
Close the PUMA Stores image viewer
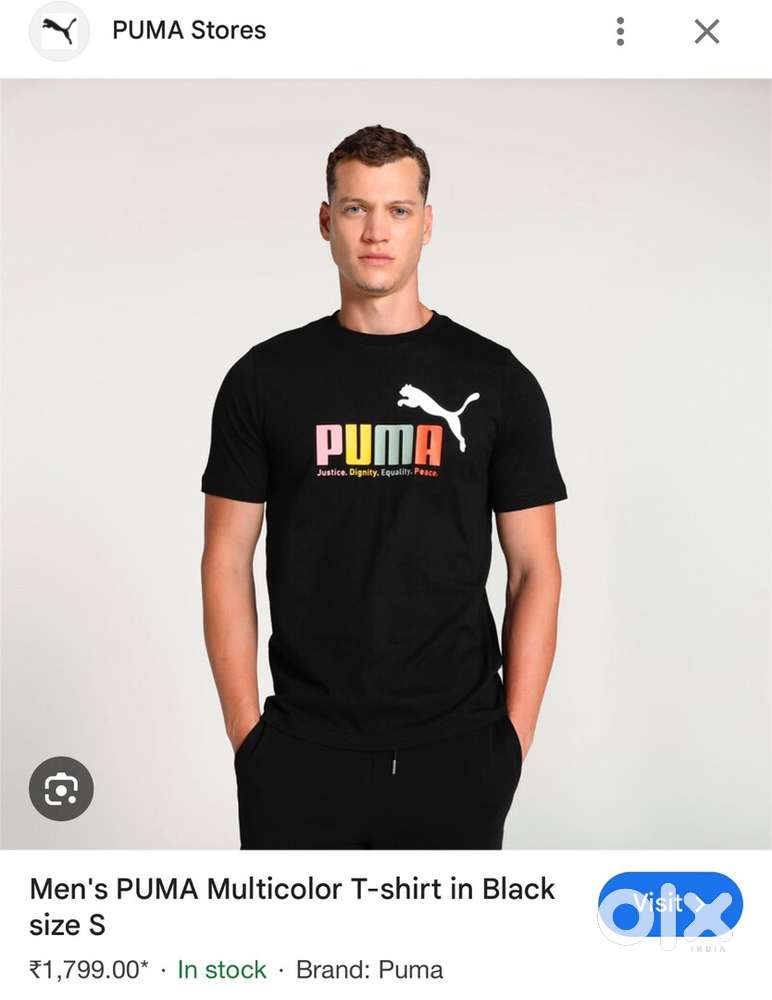(707, 32)
